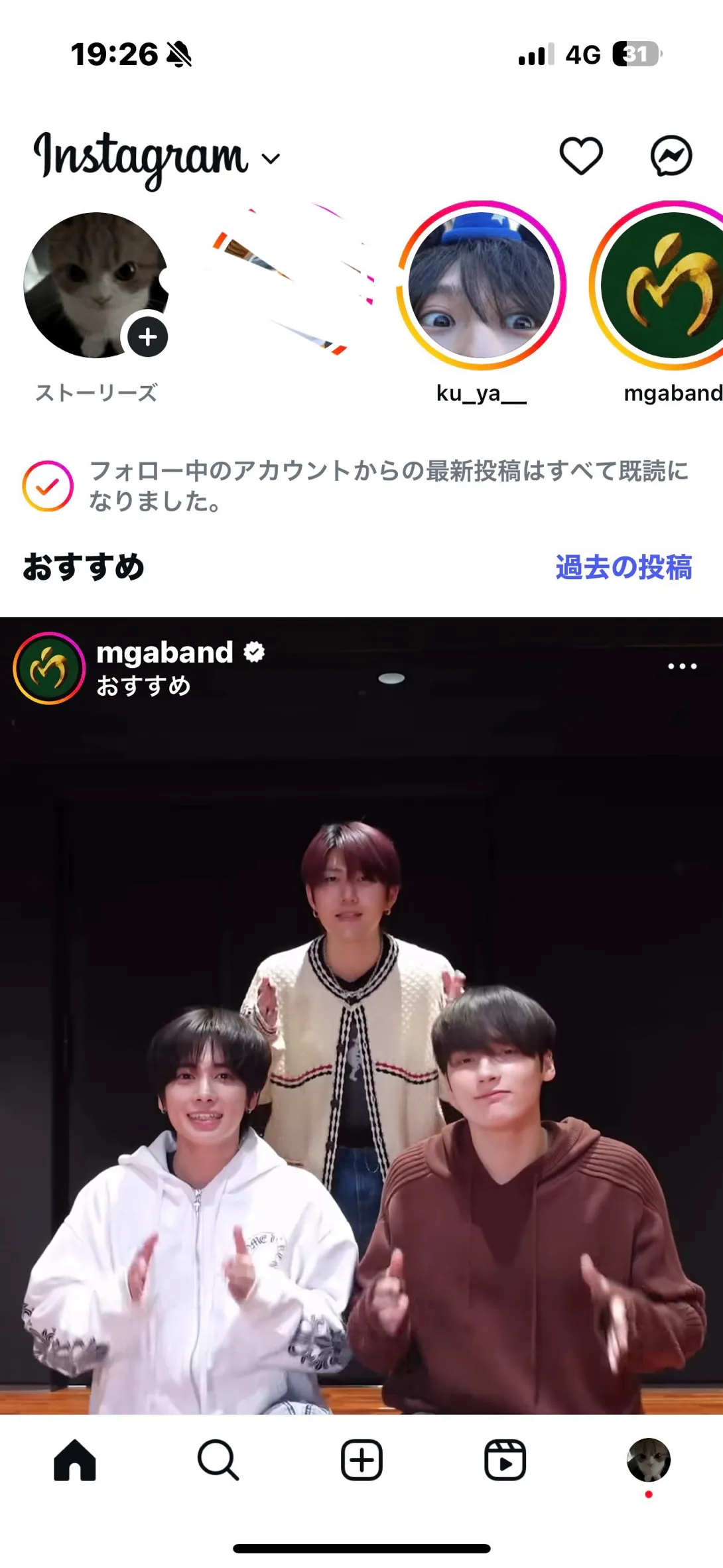Screen dimensions: 723x1568
Task: Open your profile tab
Action: pos(648,1460)
